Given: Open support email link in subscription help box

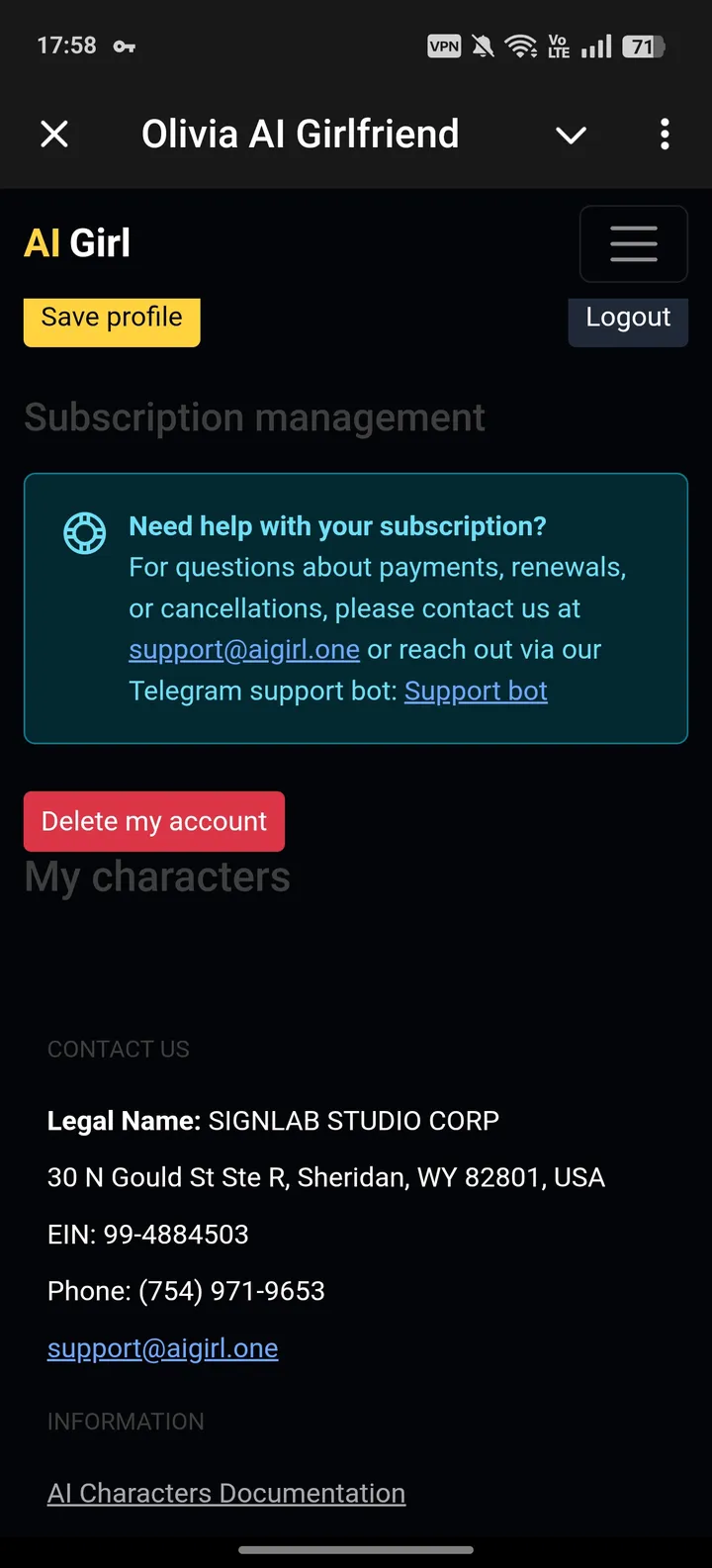Looking at the screenshot, I should [x=244, y=650].
